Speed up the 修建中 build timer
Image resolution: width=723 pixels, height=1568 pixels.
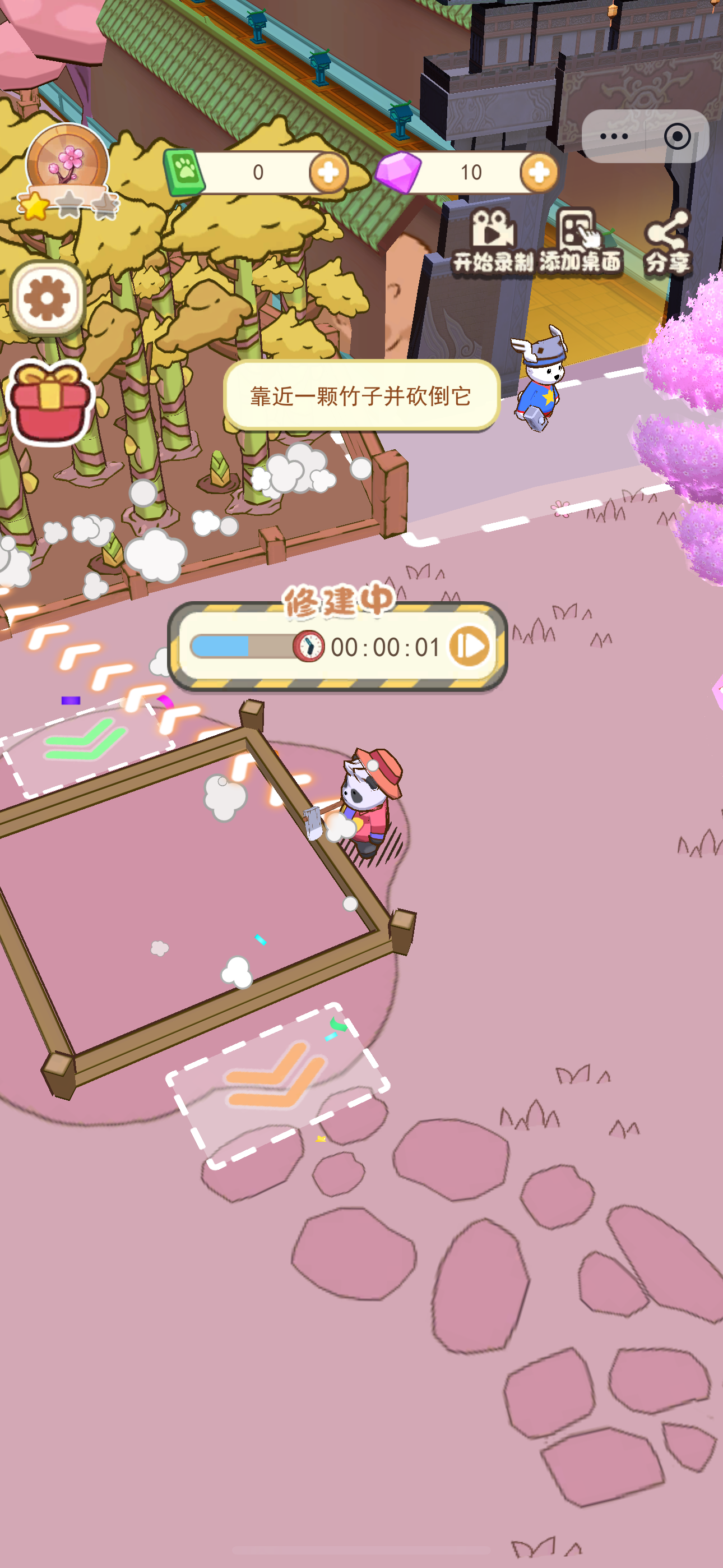point(469,647)
